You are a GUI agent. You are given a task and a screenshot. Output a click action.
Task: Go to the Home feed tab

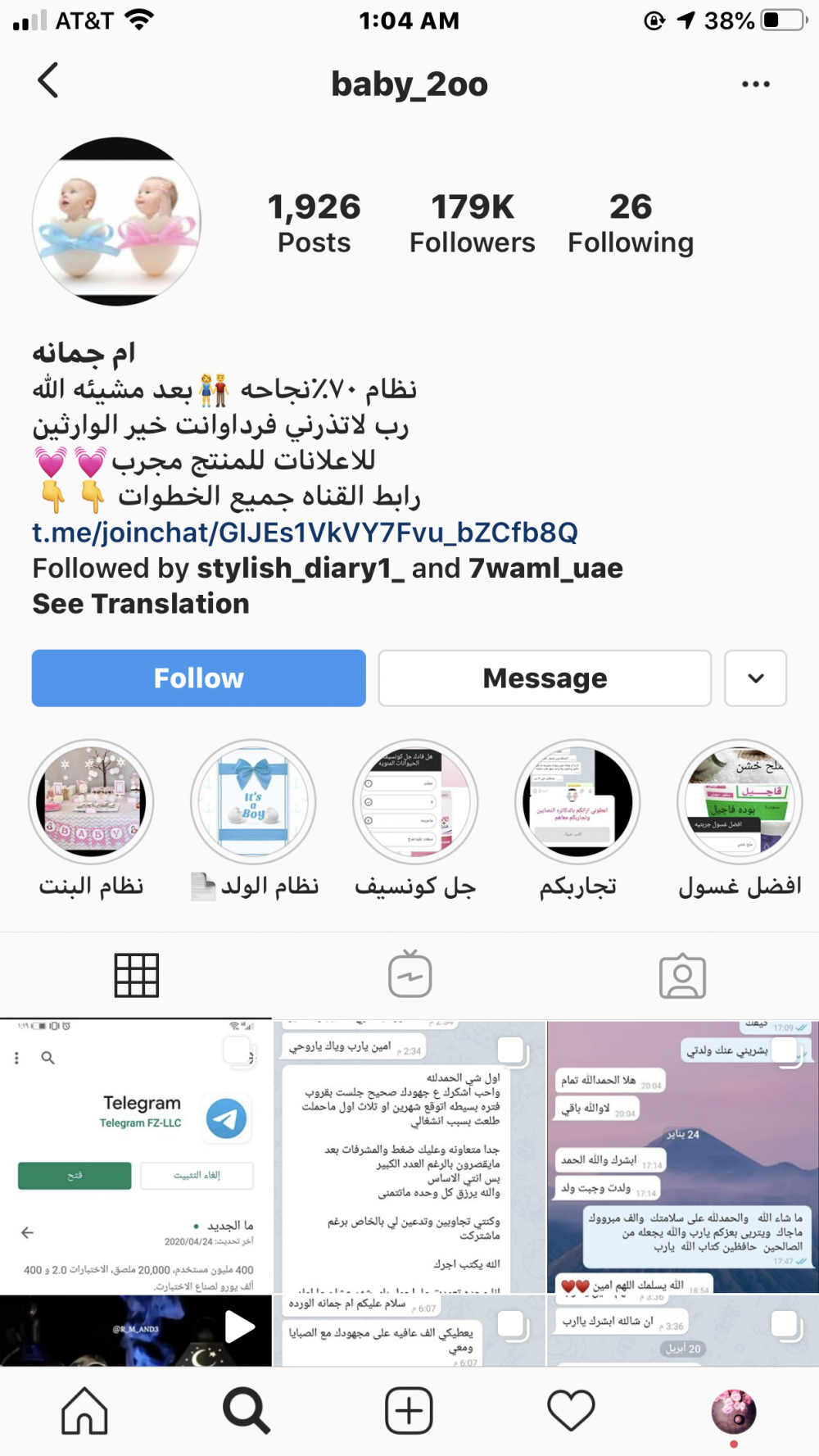point(84,1411)
